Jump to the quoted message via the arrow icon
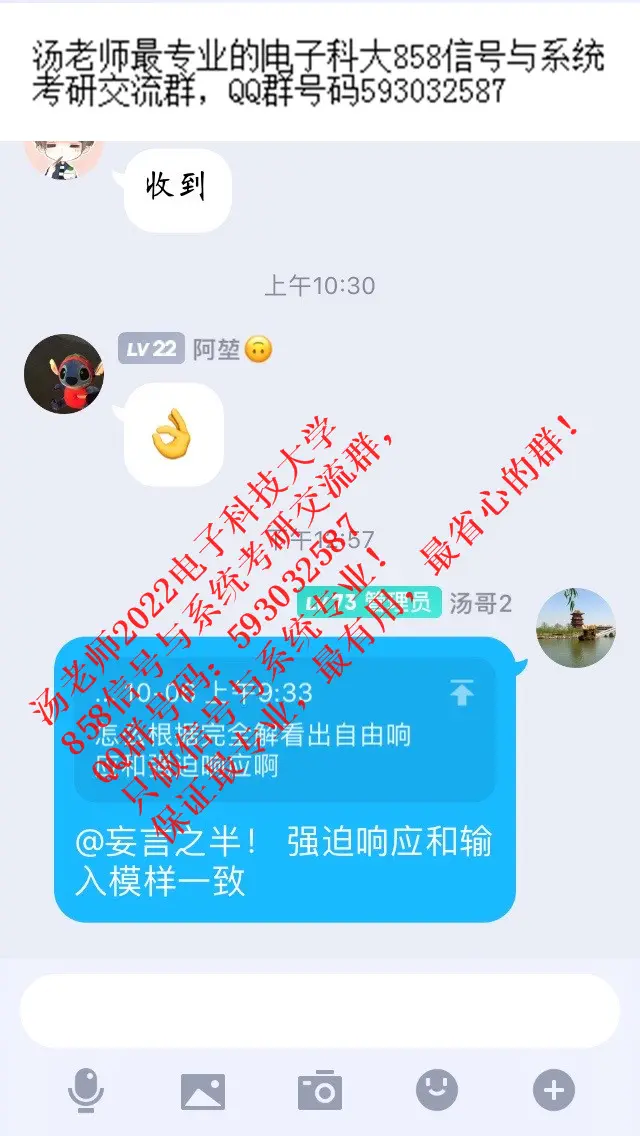 click(462, 692)
